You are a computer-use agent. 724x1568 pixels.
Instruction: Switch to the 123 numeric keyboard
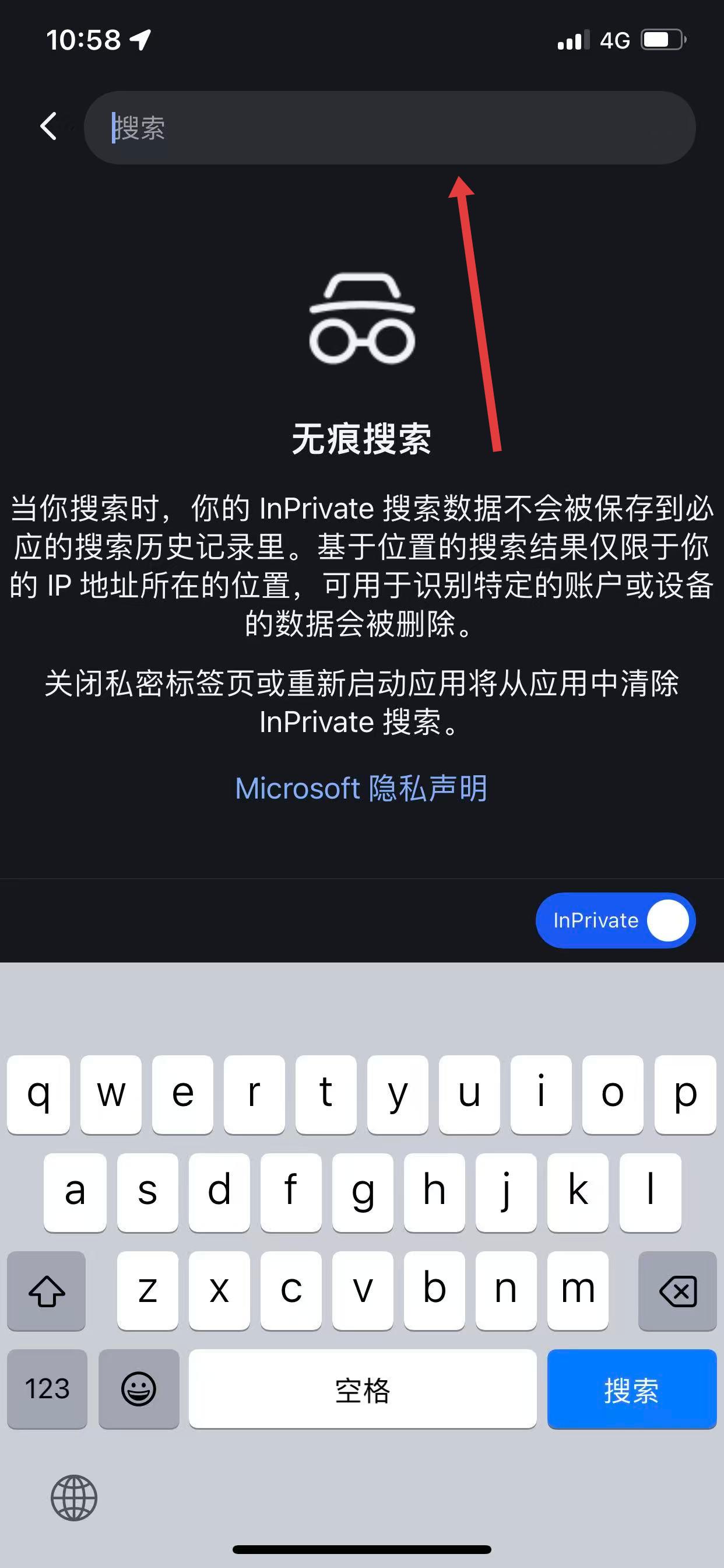click(x=47, y=1389)
